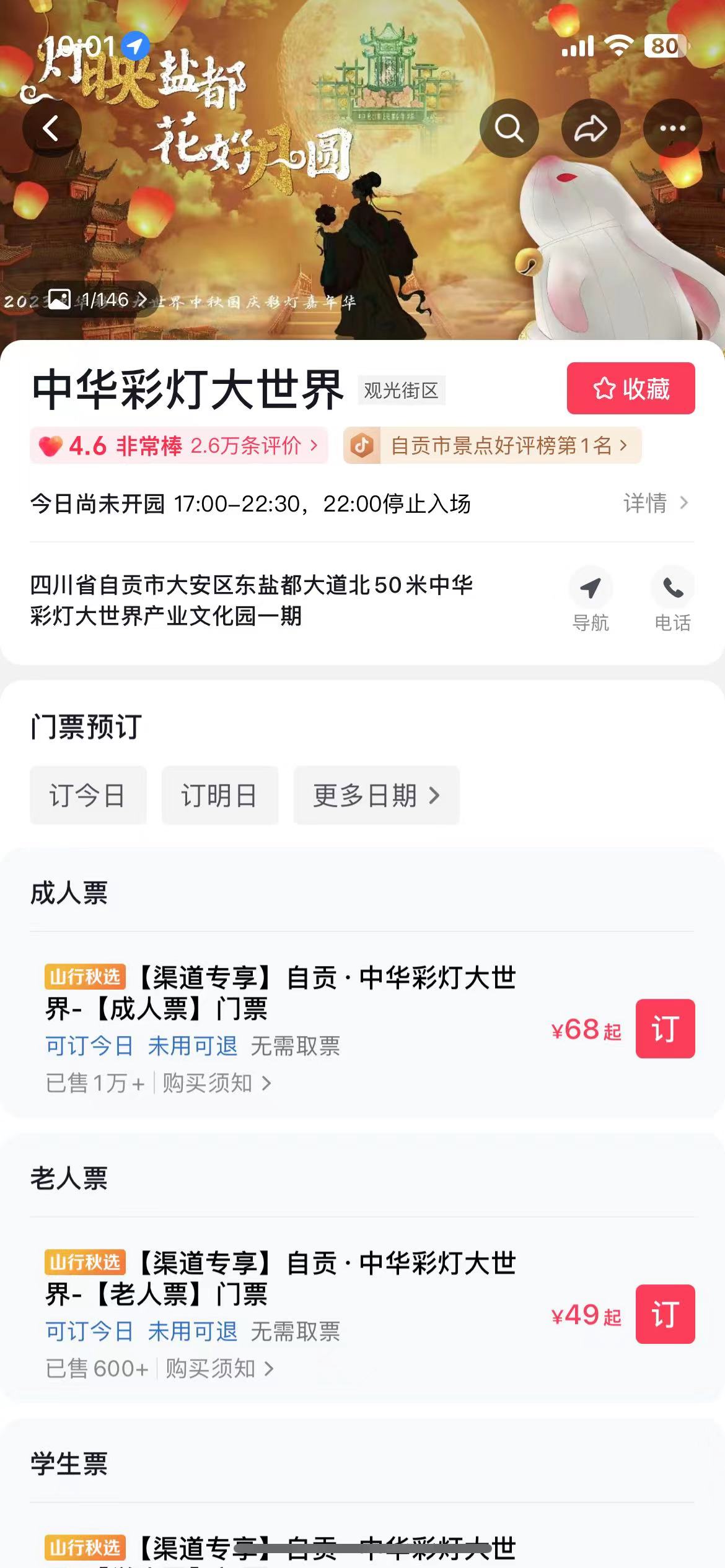
Task: View 自贡市景点好评榜第1名 ranking
Action: [492, 445]
